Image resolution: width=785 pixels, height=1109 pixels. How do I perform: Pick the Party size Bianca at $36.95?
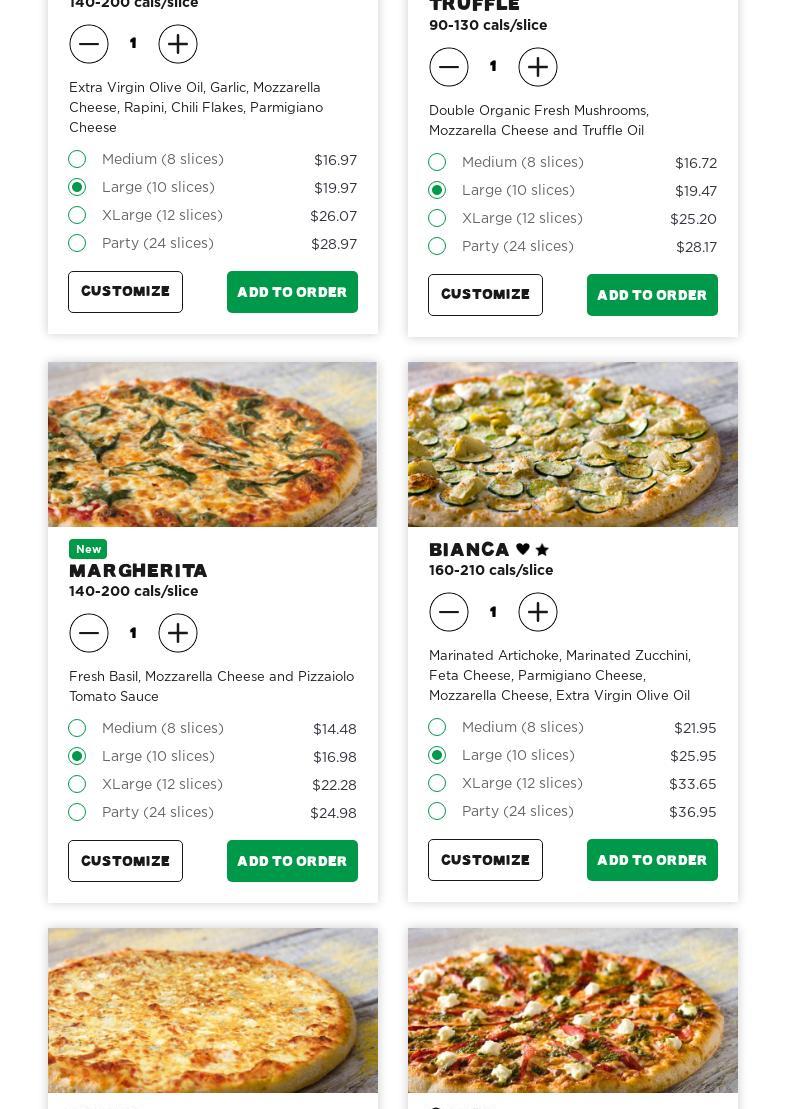click(437, 811)
